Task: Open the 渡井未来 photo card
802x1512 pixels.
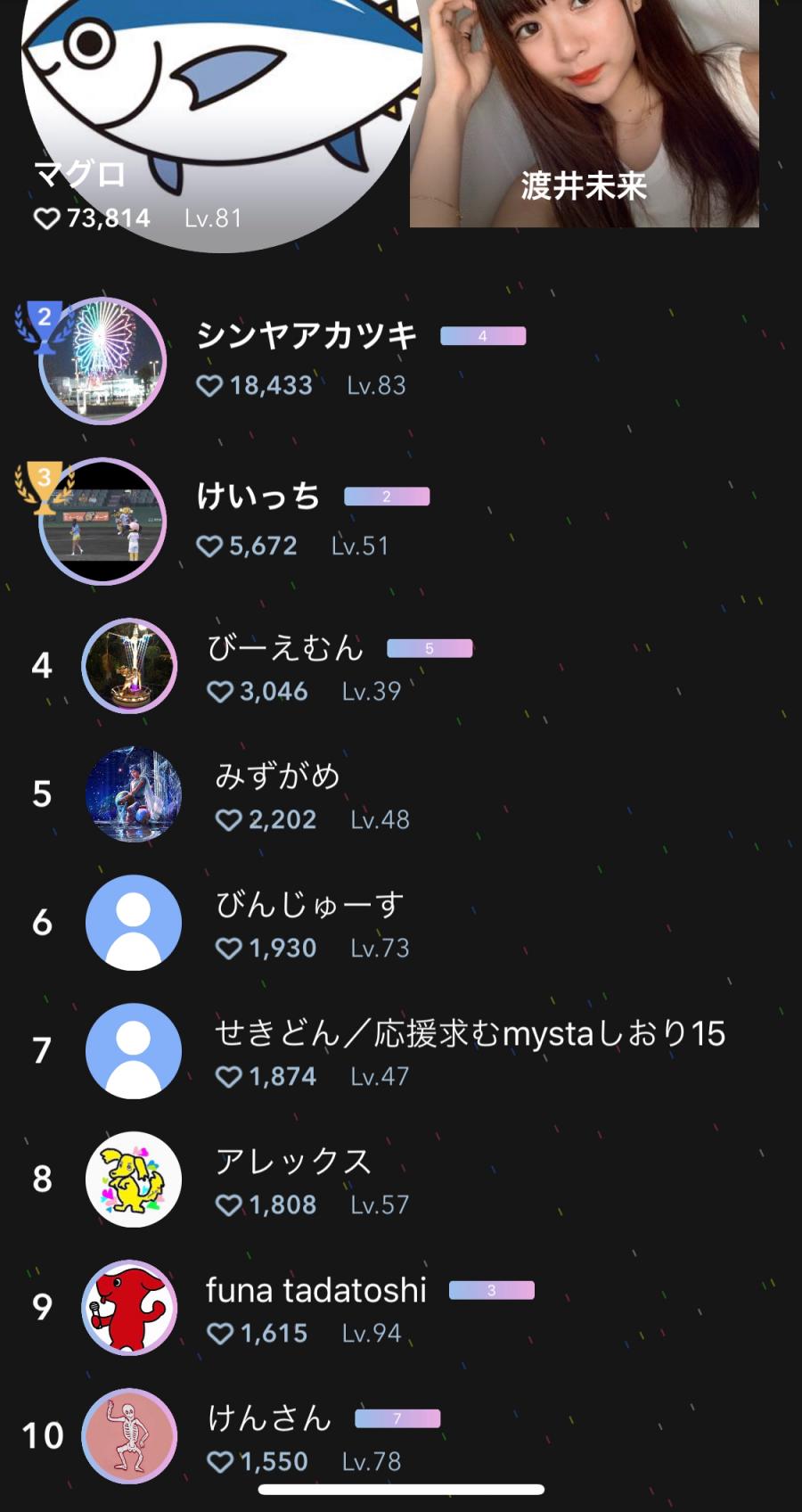Action: (584, 111)
